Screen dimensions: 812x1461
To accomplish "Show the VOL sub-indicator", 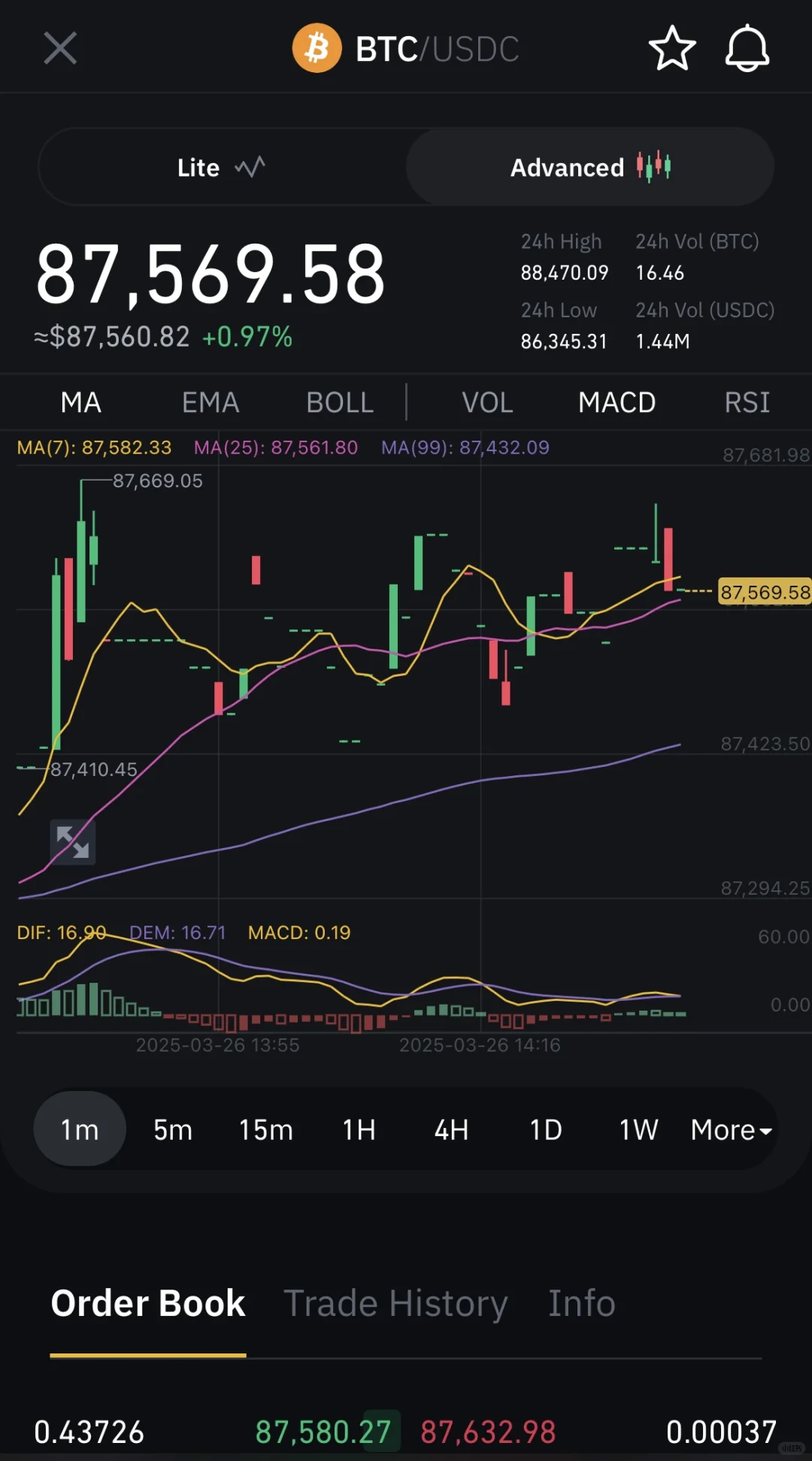I will point(487,403).
